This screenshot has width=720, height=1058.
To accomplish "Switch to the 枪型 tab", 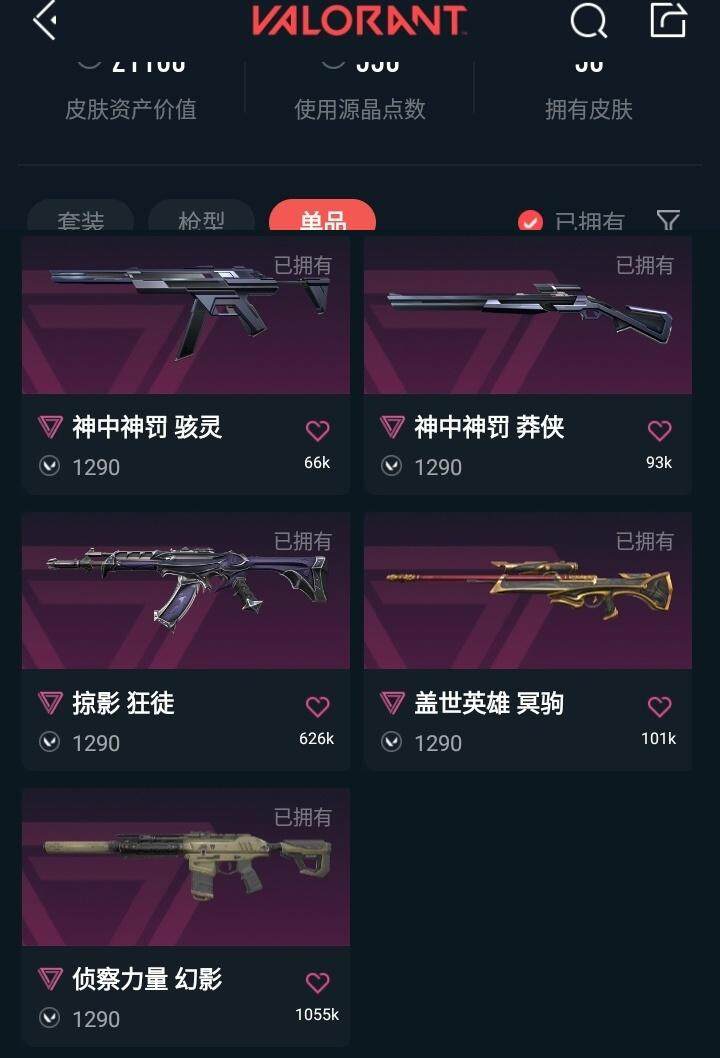I will pyautogui.click(x=201, y=220).
